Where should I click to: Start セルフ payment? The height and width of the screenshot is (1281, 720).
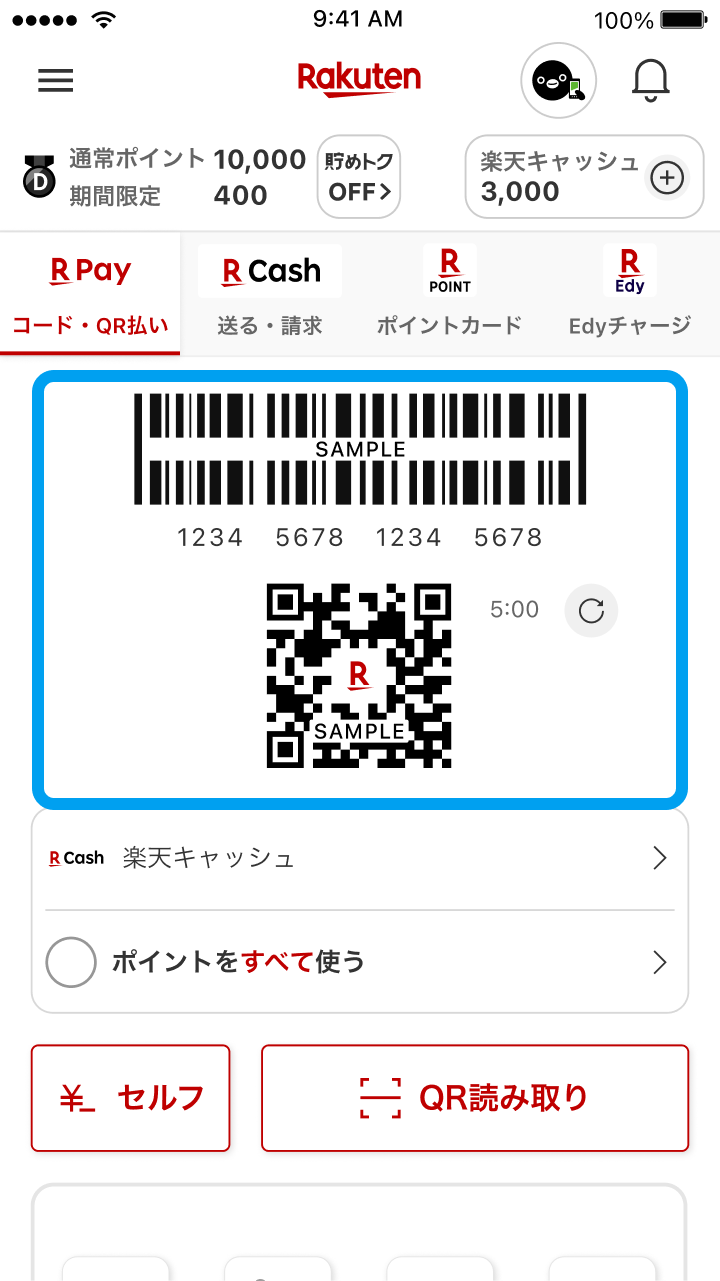point(131,1098)
